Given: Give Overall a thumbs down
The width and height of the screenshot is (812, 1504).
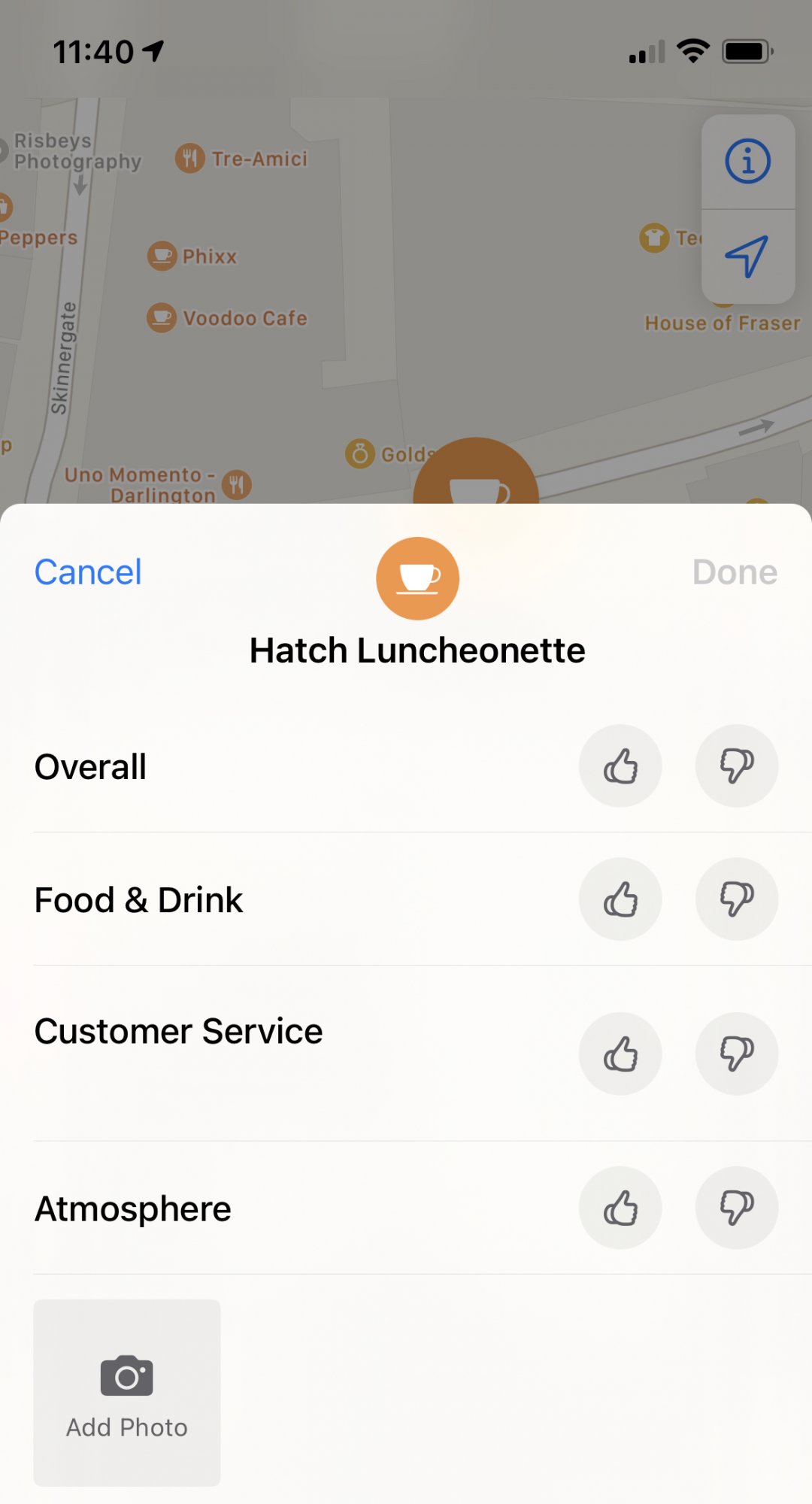Looking at the screenshot, I should 737,766.
